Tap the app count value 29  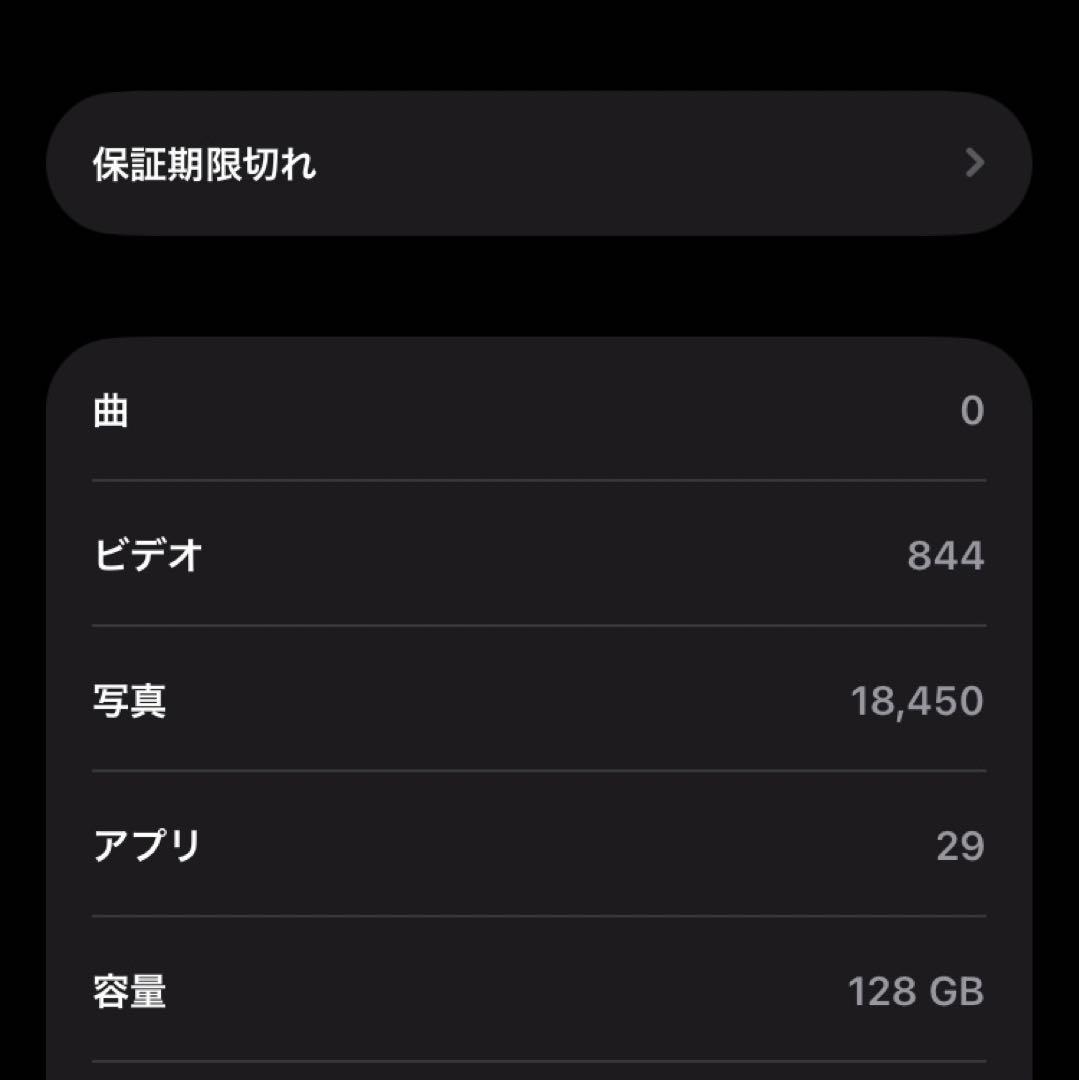pyautogui.click(x=957, y=846)
